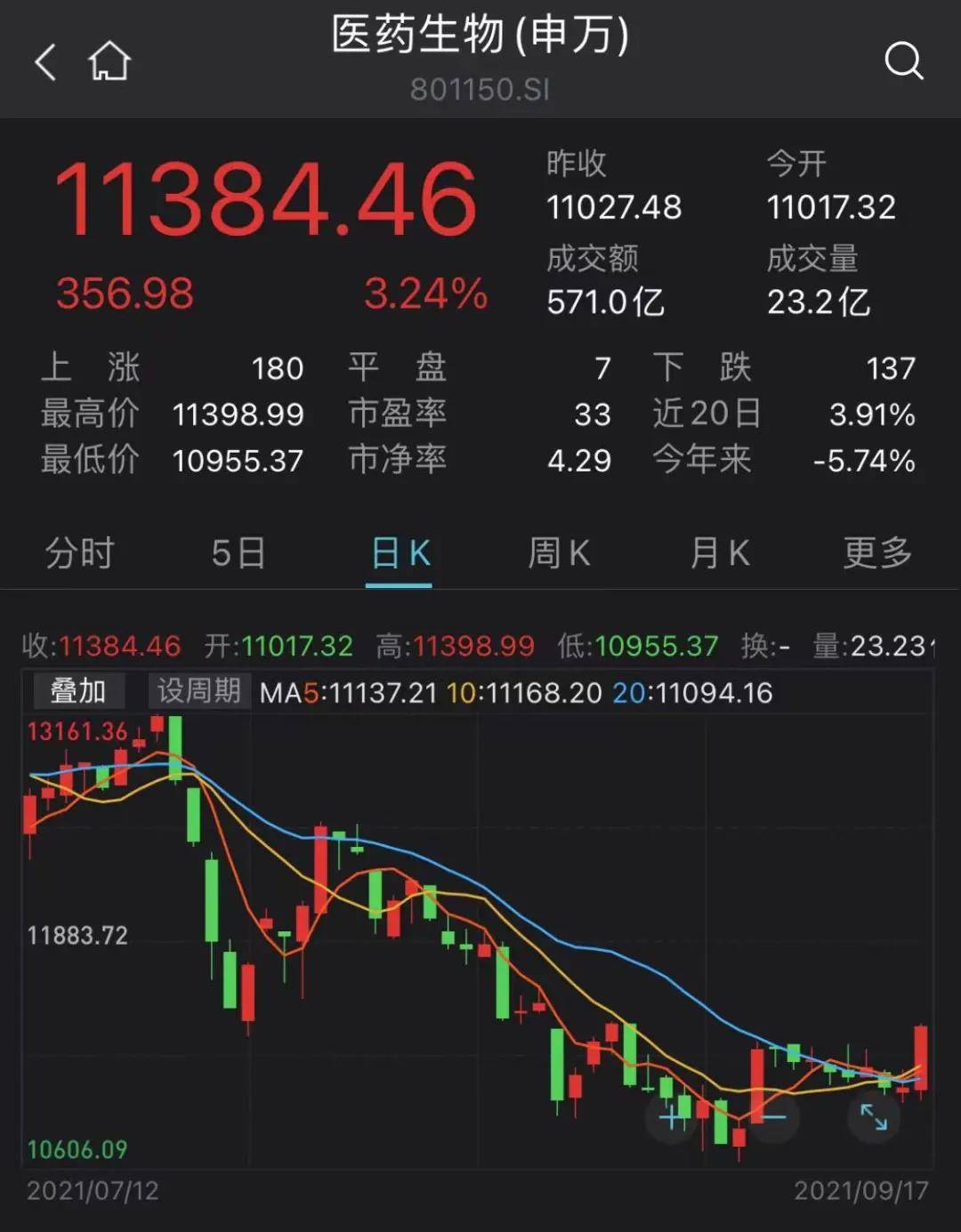Return to the app home page
The width and height of the screenshot is (961, 1232).
109,62
